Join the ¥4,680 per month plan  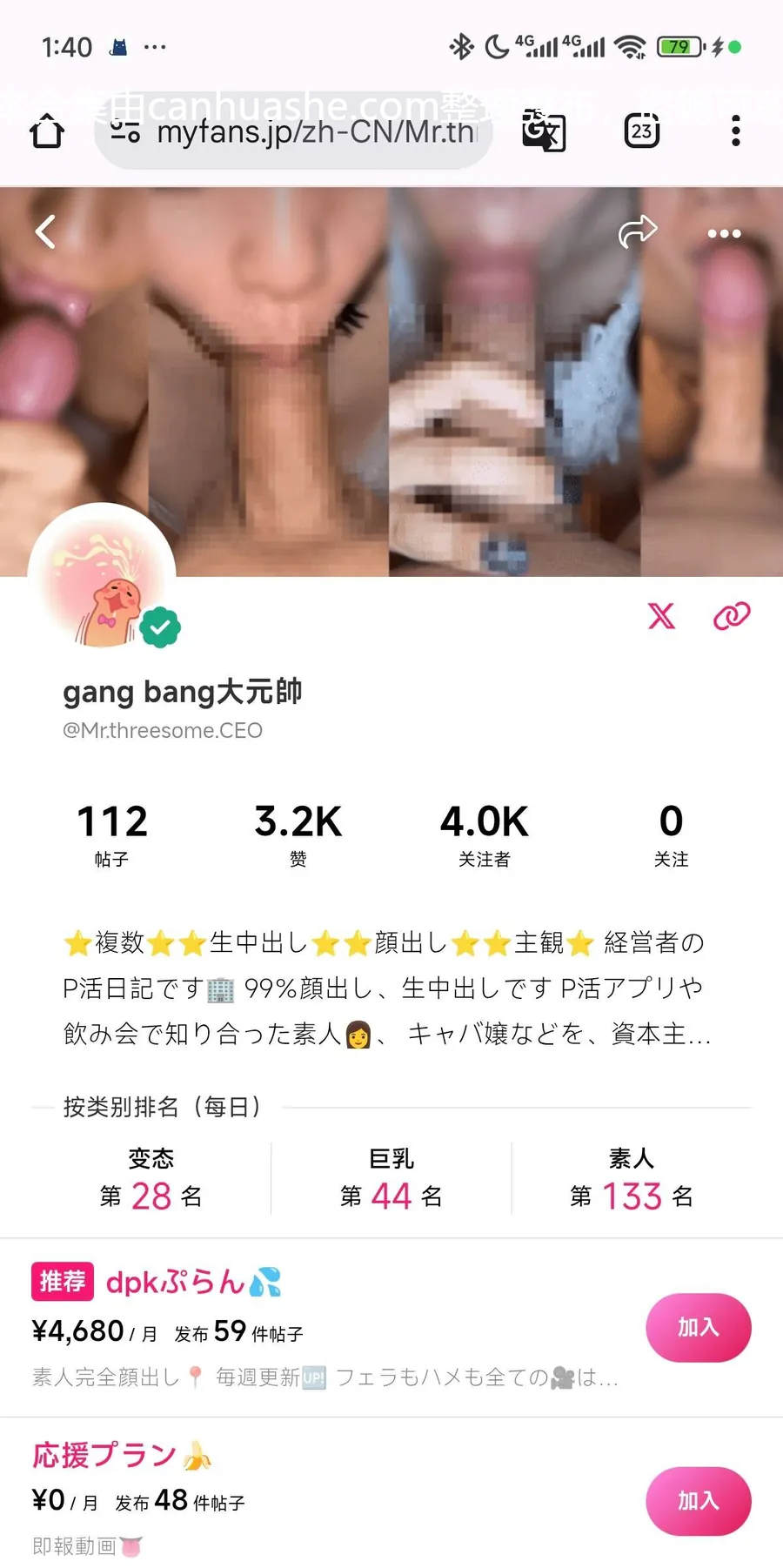pyautogui.click(x=698, y=1327)
